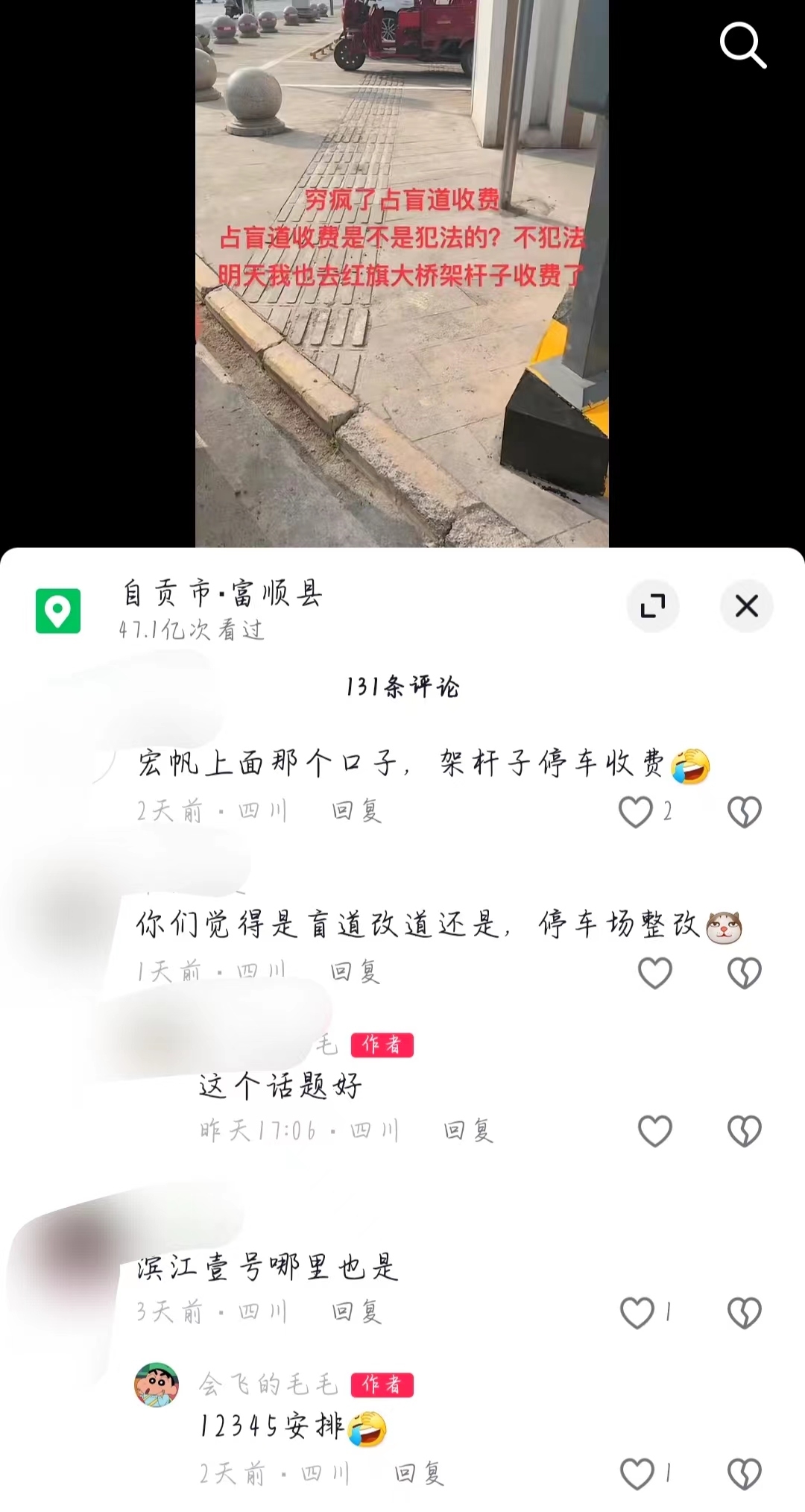Like the reply 12345安排
This screenshot has width=805, height=1512.
point(637,1474)
